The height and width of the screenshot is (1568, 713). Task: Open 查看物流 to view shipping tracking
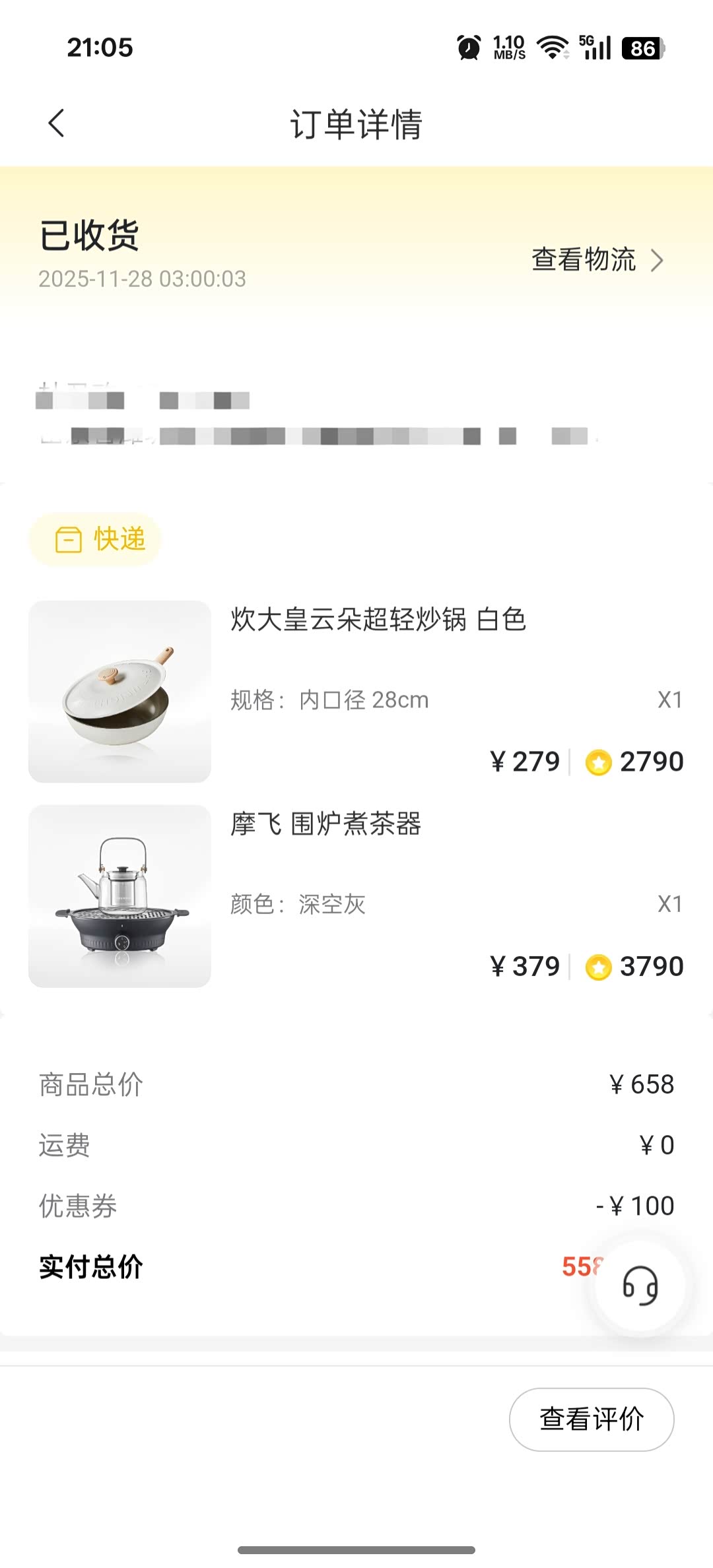[x=596, y=260]
